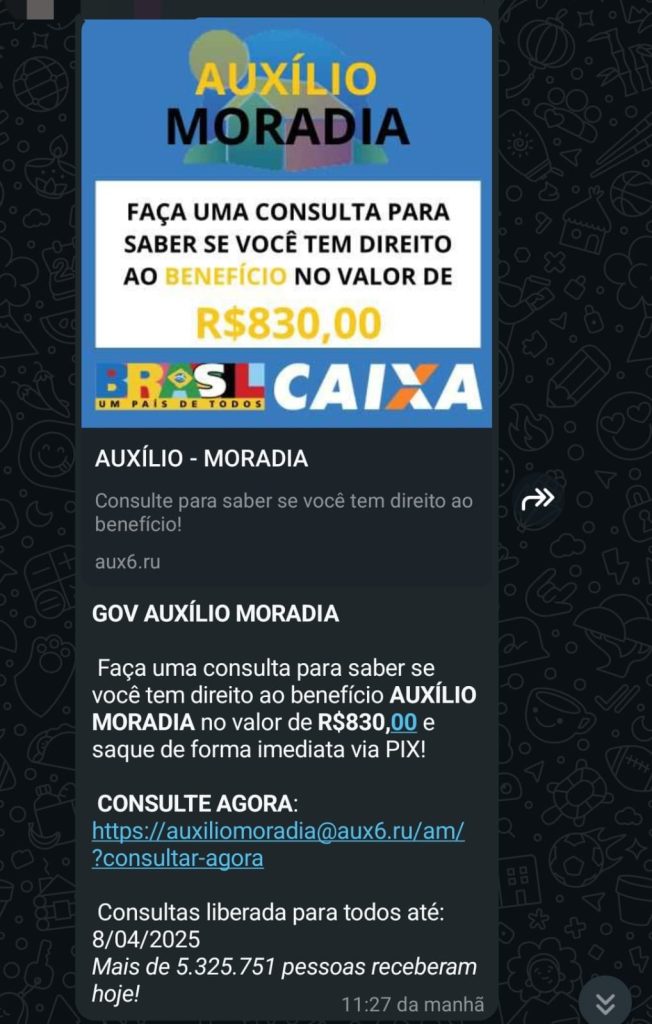
Task: Open the auxiliomoradia@aux6.ru consultar-agora link
Action: pos(278,844)
